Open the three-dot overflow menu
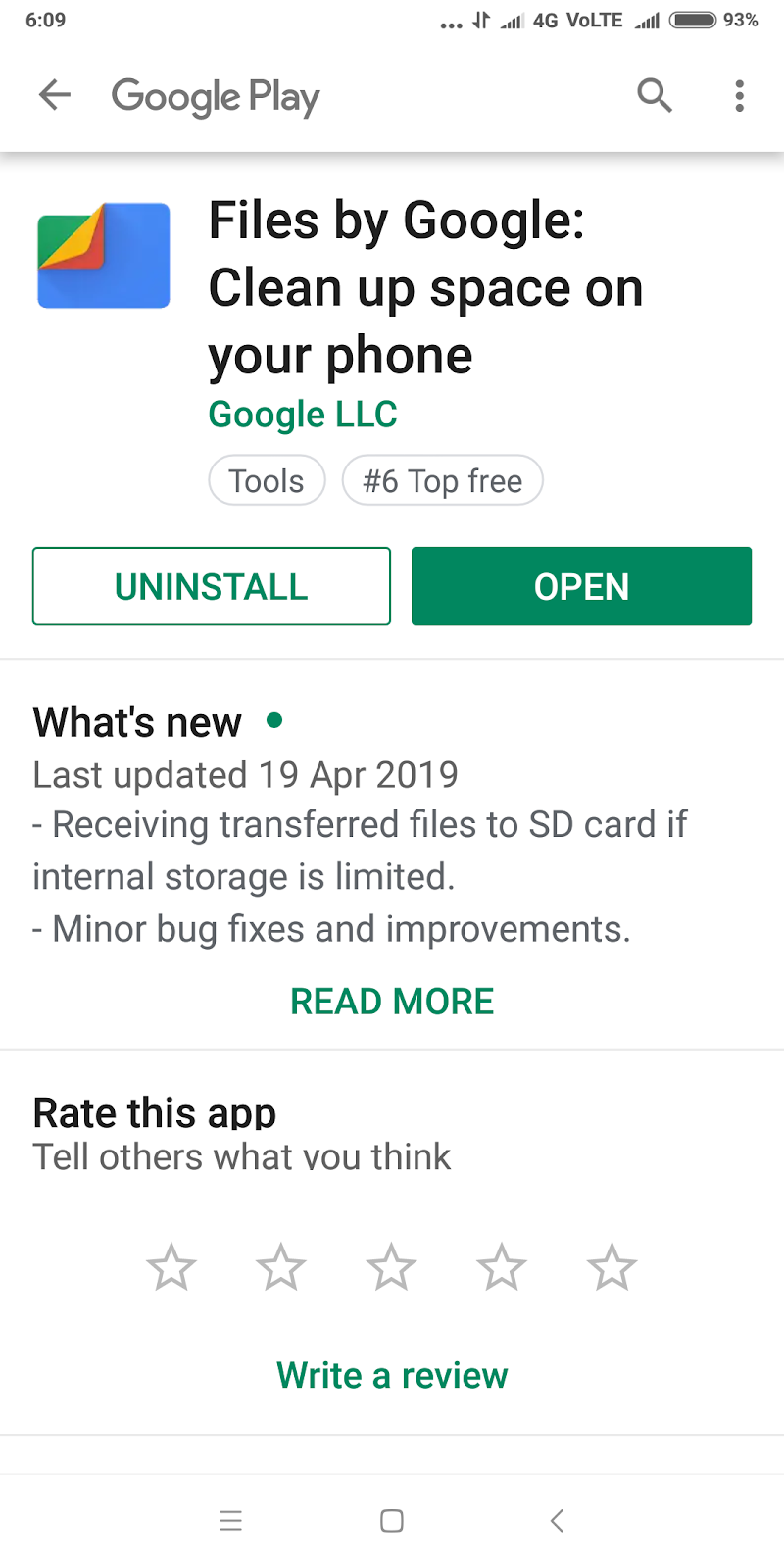 pyautogui.click(x=739, y=96)
